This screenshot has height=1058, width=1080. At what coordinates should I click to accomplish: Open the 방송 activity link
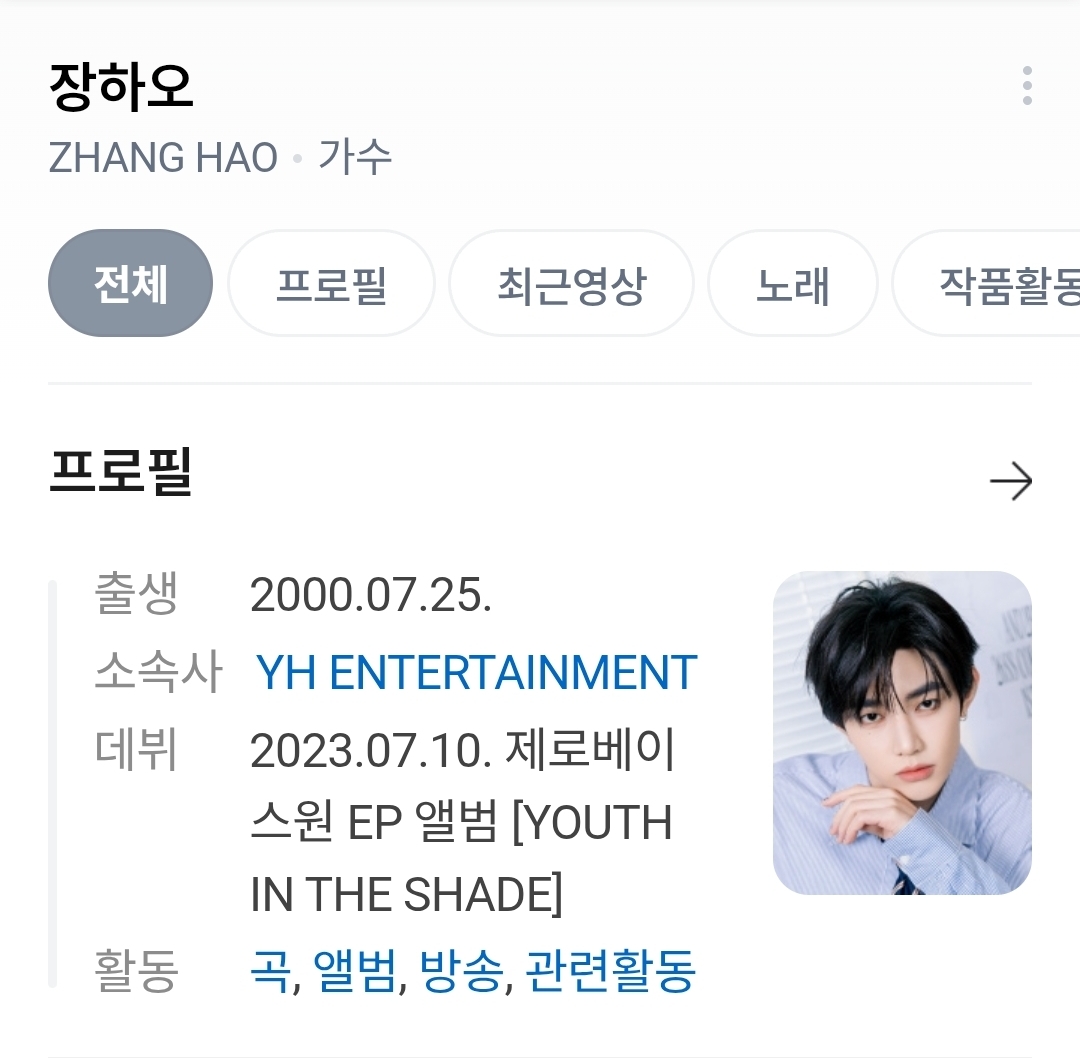460,970
